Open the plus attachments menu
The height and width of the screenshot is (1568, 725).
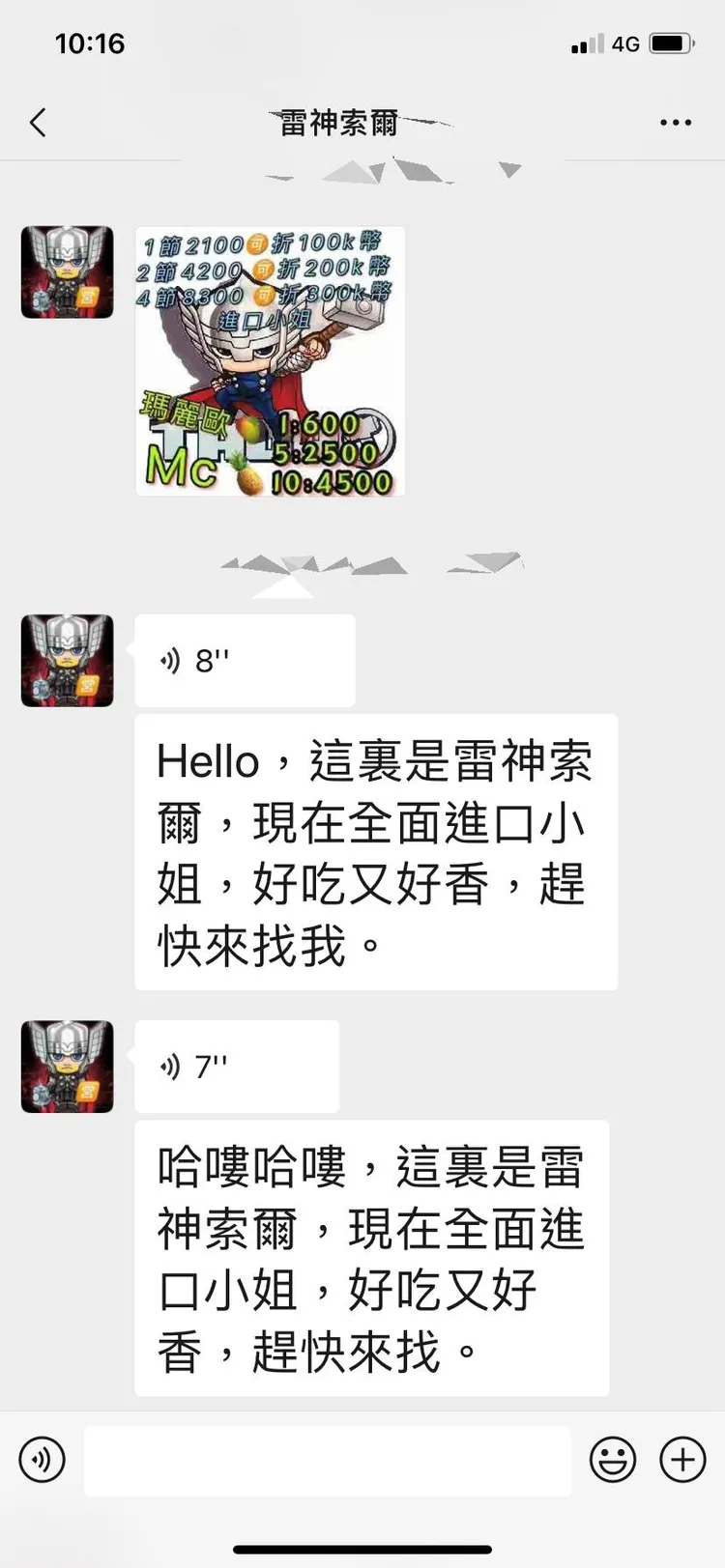pos(682,1459)
